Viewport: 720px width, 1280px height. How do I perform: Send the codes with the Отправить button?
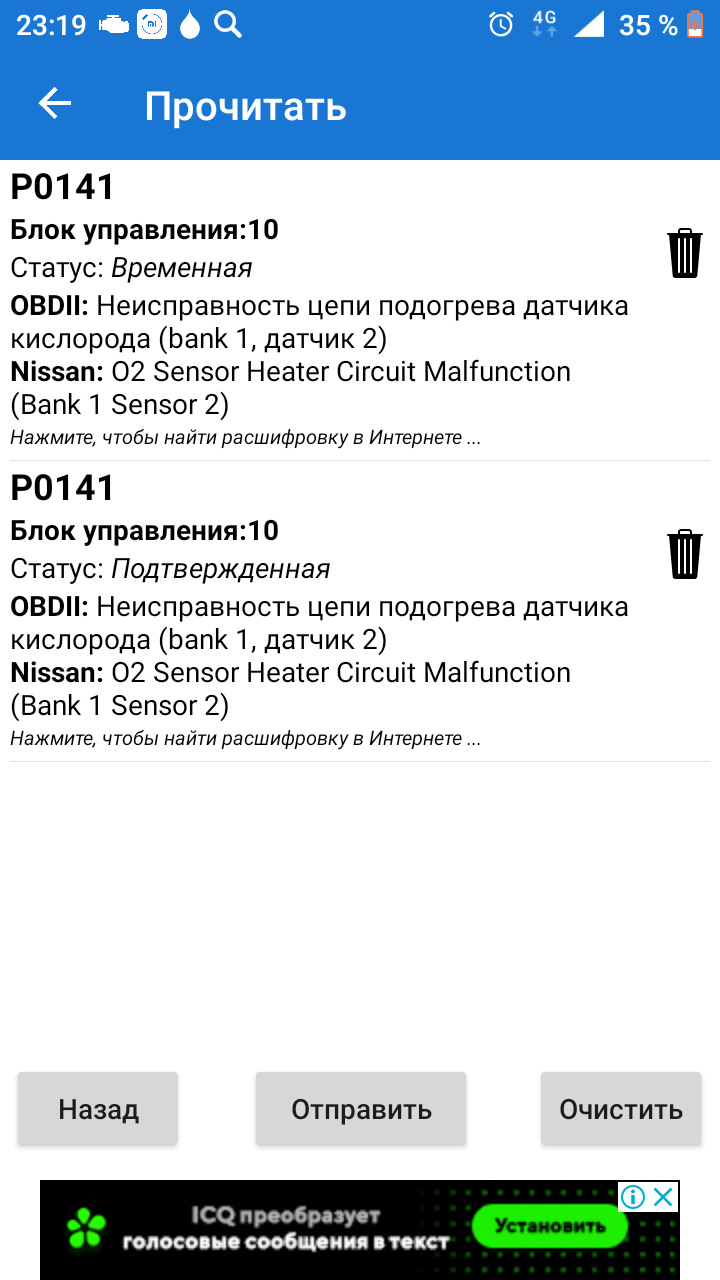click(361, 1109)
